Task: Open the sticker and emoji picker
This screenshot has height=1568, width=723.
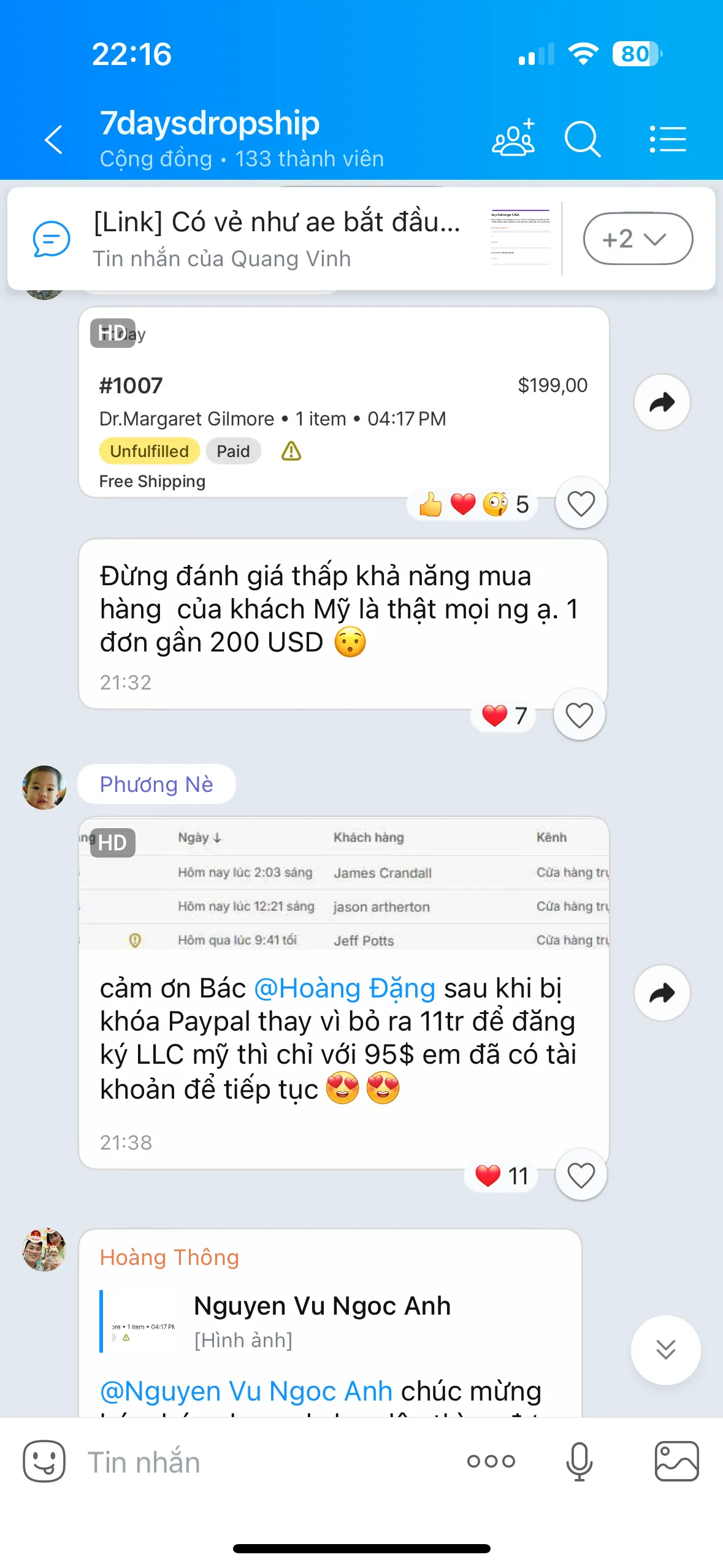Action: [x=44, y=1461]
